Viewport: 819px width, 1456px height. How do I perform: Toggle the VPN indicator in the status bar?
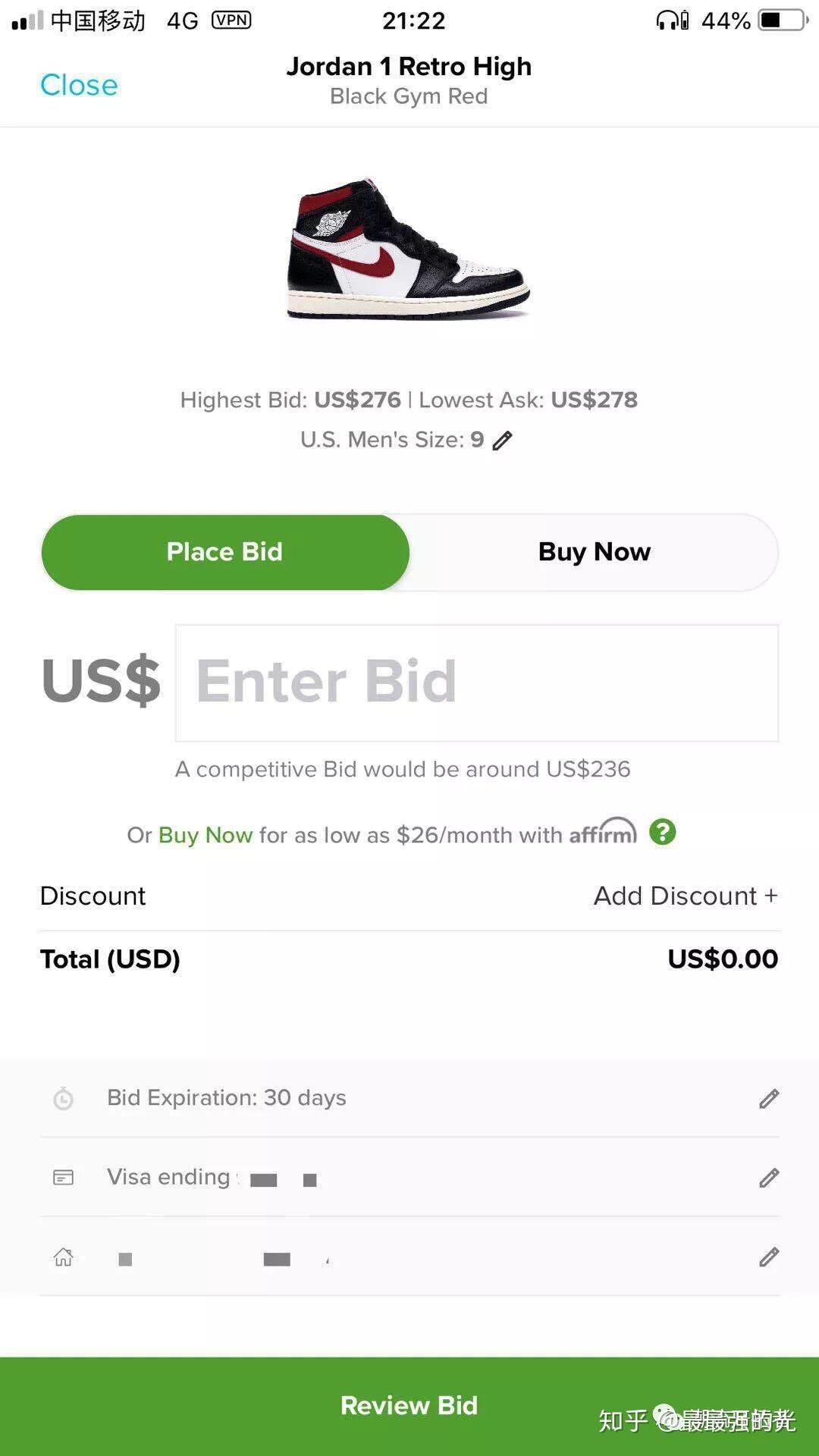pos(230,20)
